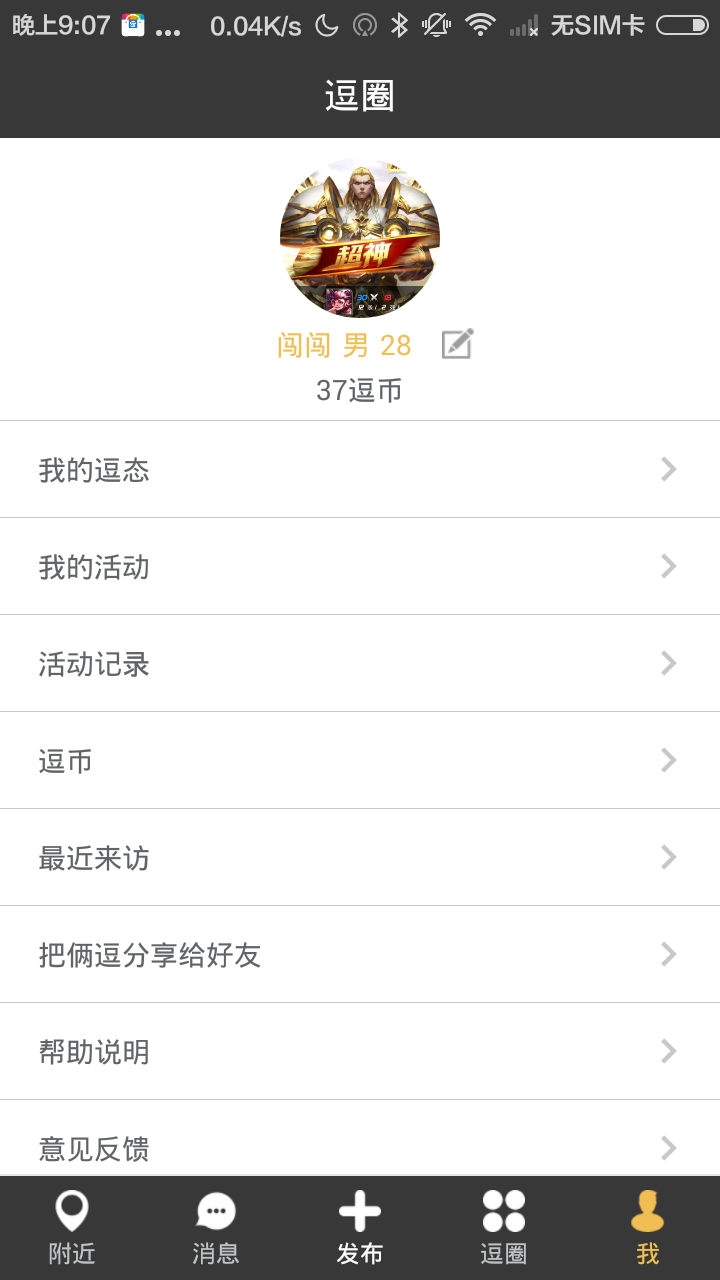
Task: Check 最近来访 visitors
Action: click(x=360, y=858)
